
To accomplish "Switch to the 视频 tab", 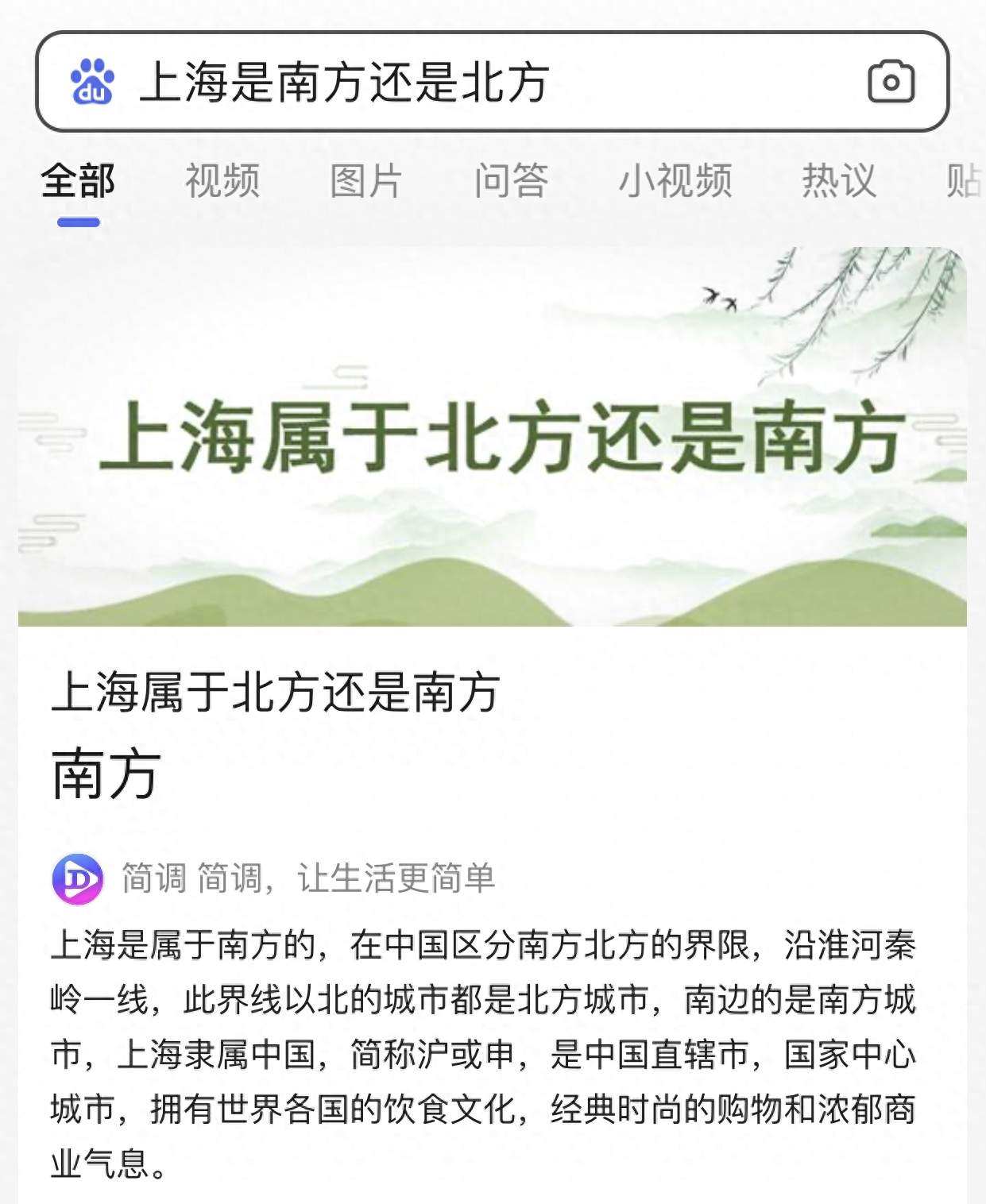I will (222, 181).
